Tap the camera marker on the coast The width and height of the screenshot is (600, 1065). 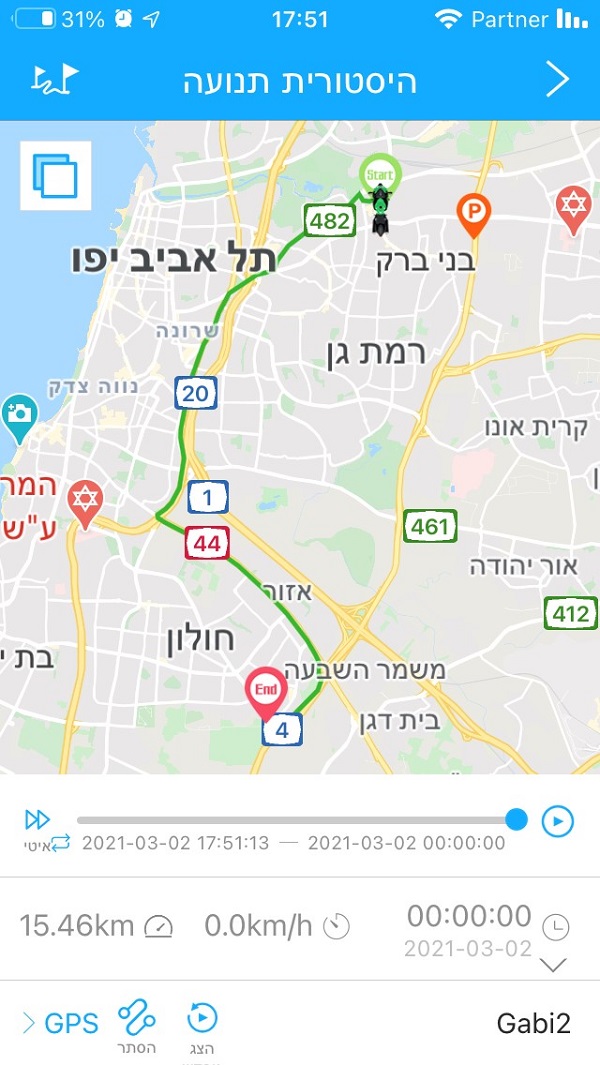(x=19, y=415)
